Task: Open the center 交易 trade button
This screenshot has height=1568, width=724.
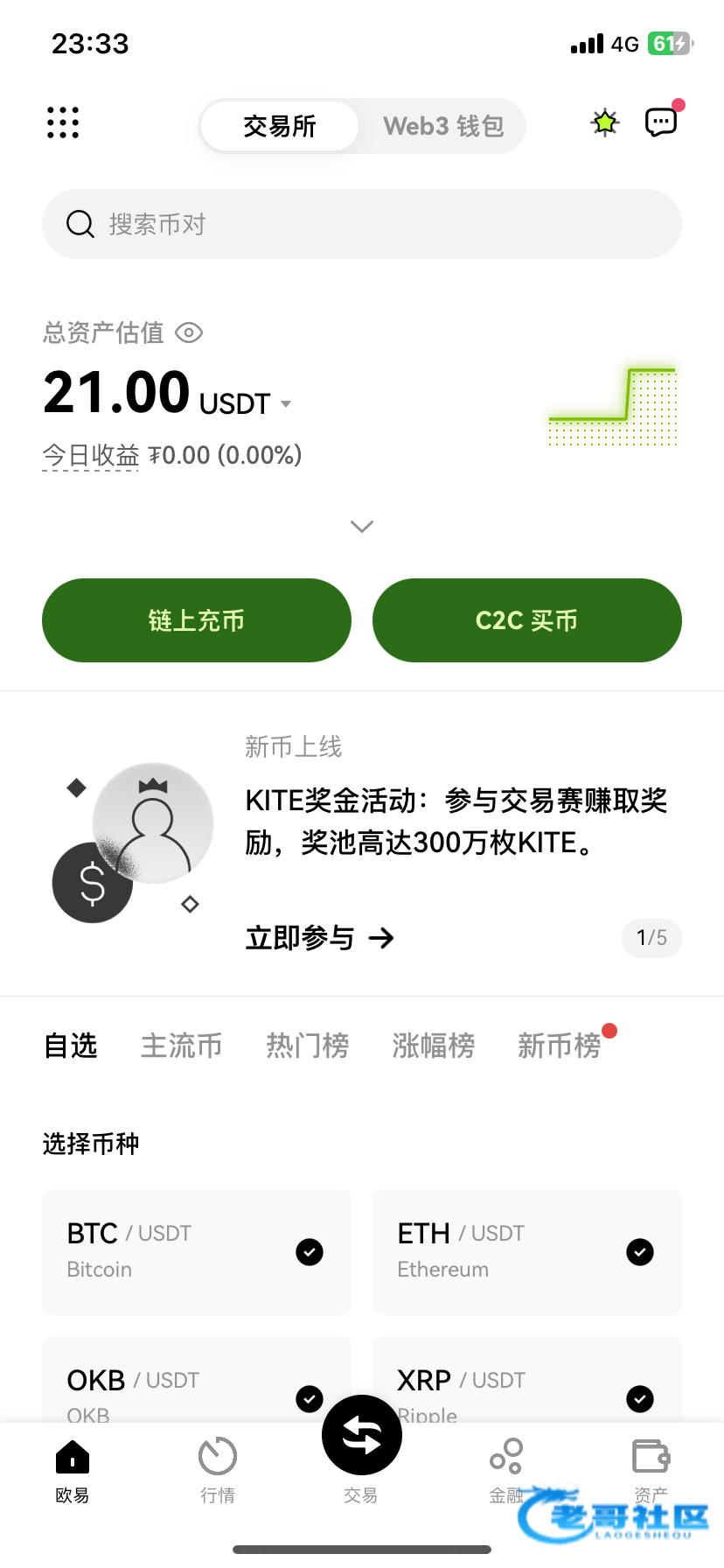Action: click(x=362, y=1437)
